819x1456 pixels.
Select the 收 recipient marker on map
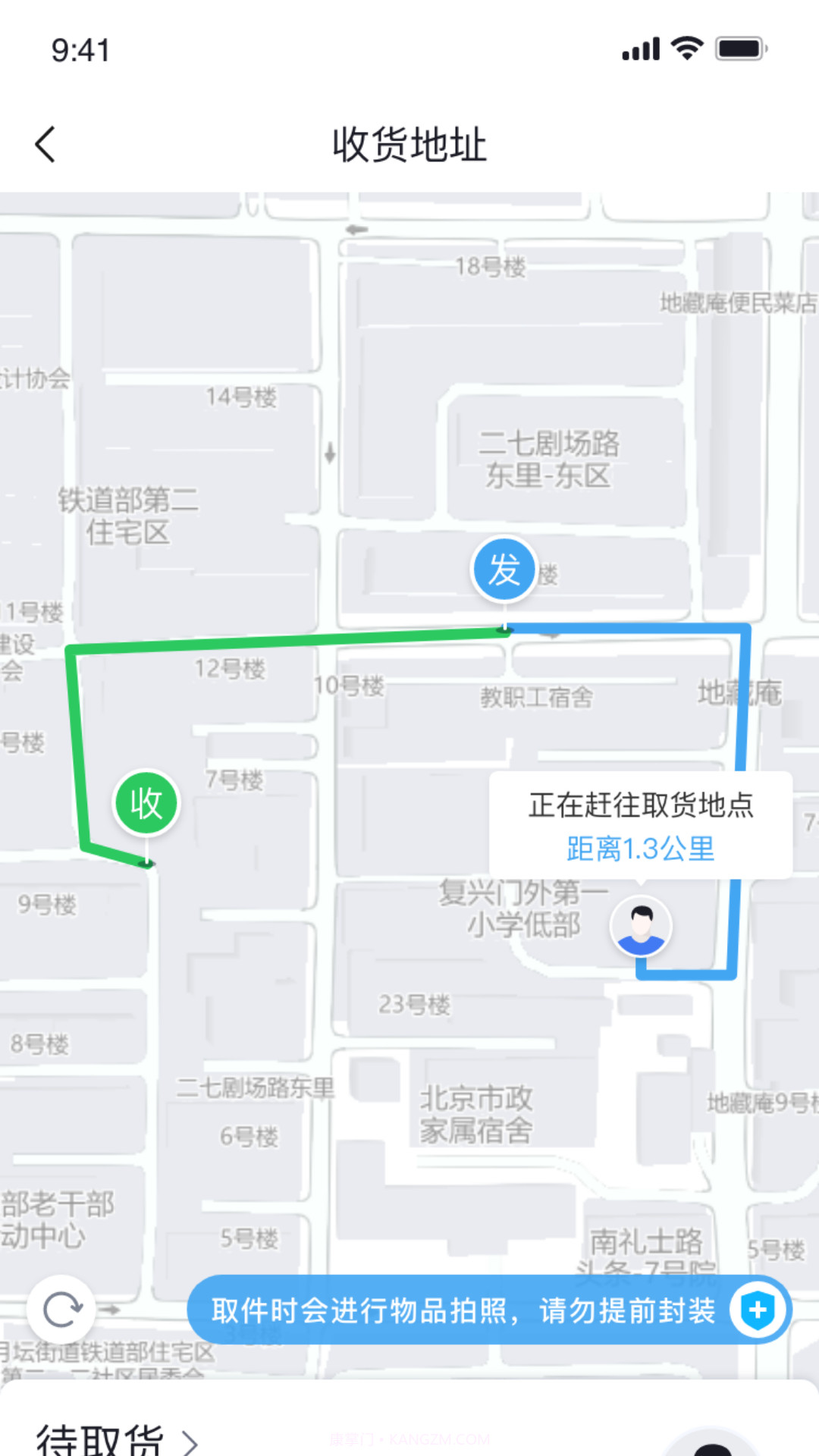(x=146, y=802)
